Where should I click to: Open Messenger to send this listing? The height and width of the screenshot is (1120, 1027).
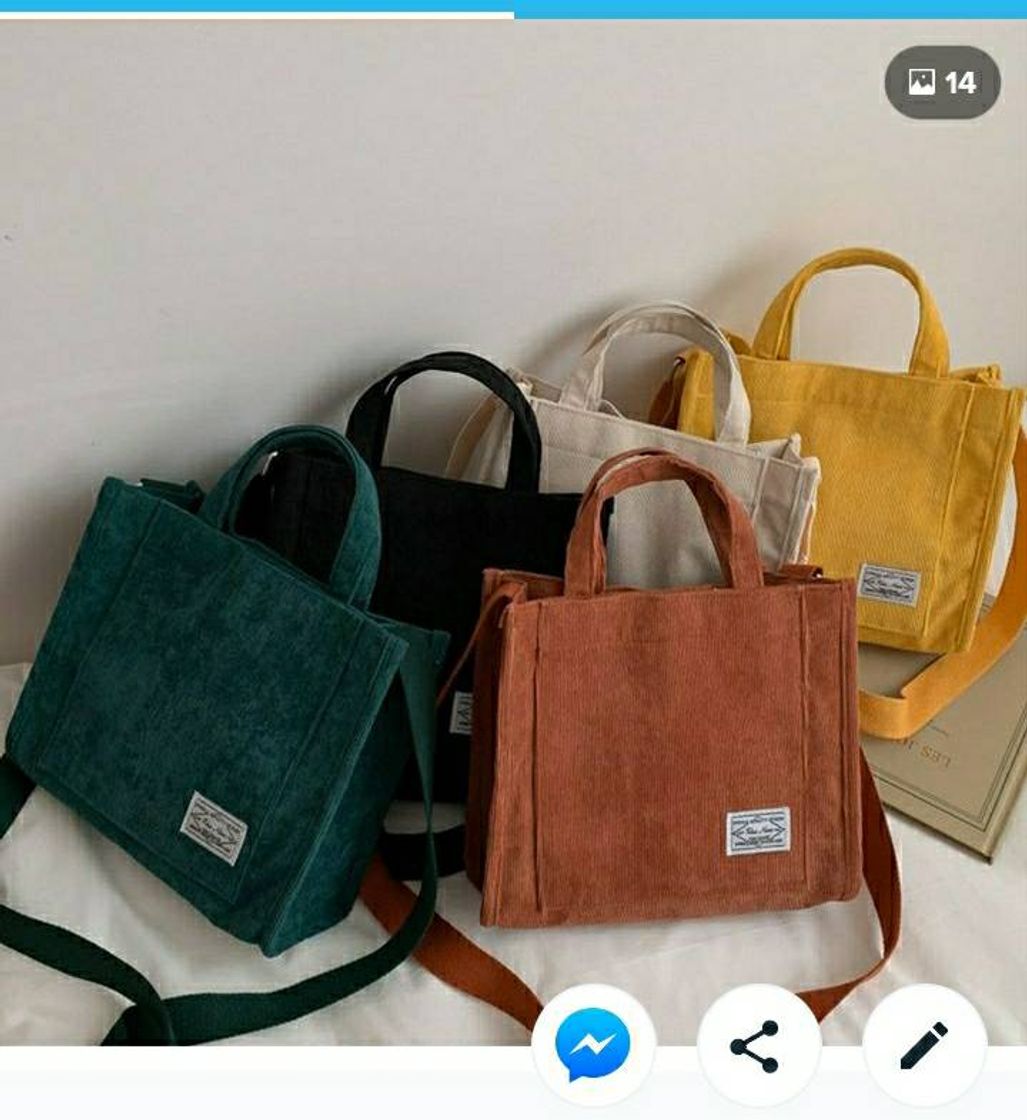[593, 1046]
